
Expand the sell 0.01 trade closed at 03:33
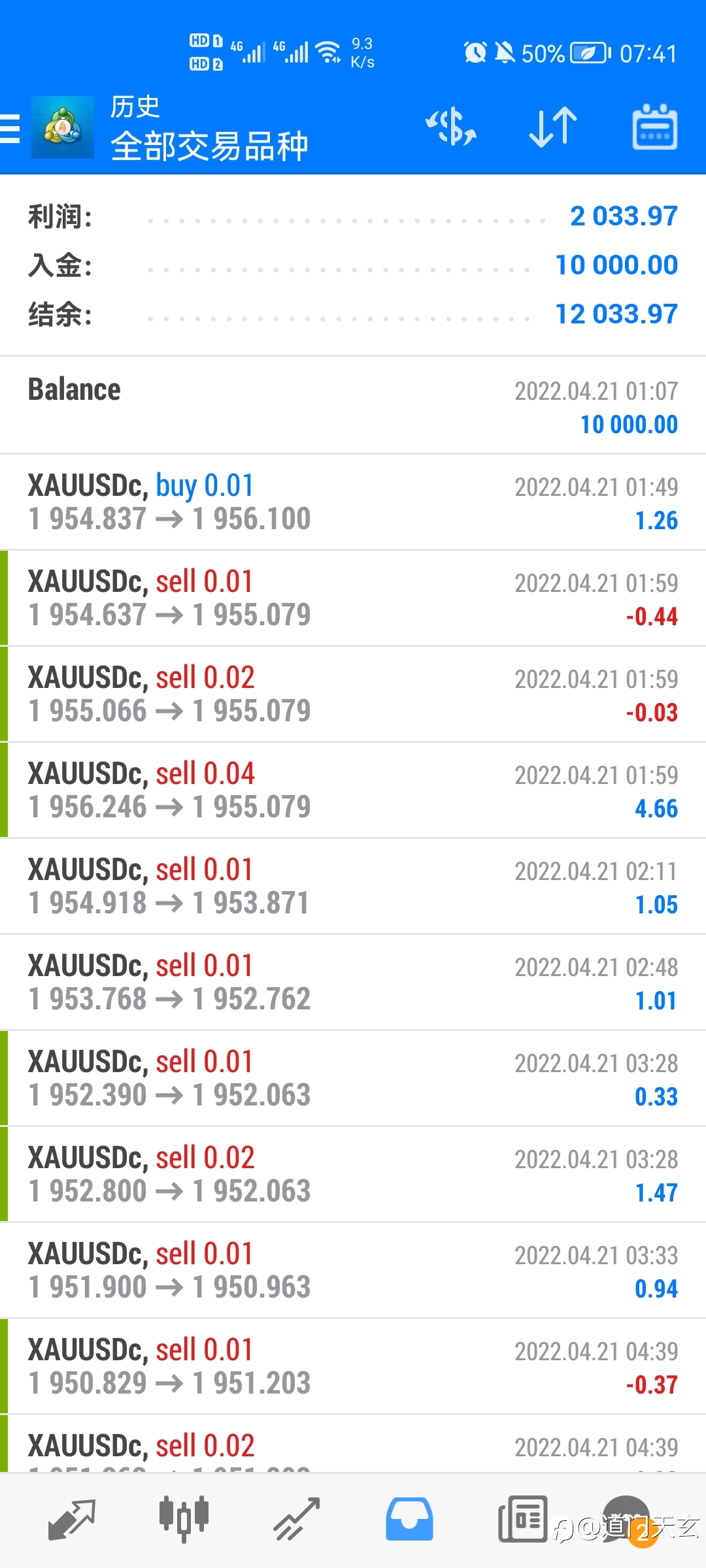click(353, 1270)
